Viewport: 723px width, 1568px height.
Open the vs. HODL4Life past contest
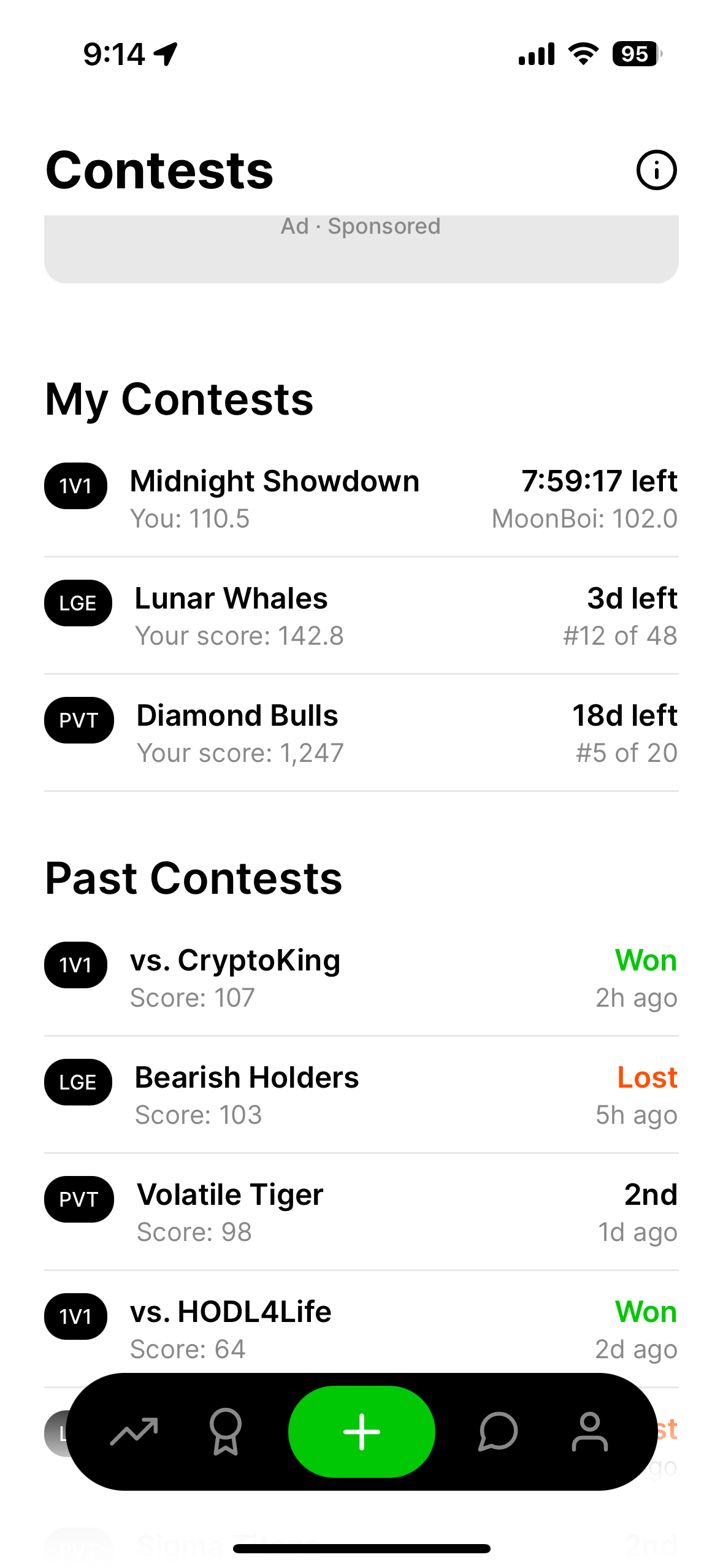point(231,1311)
